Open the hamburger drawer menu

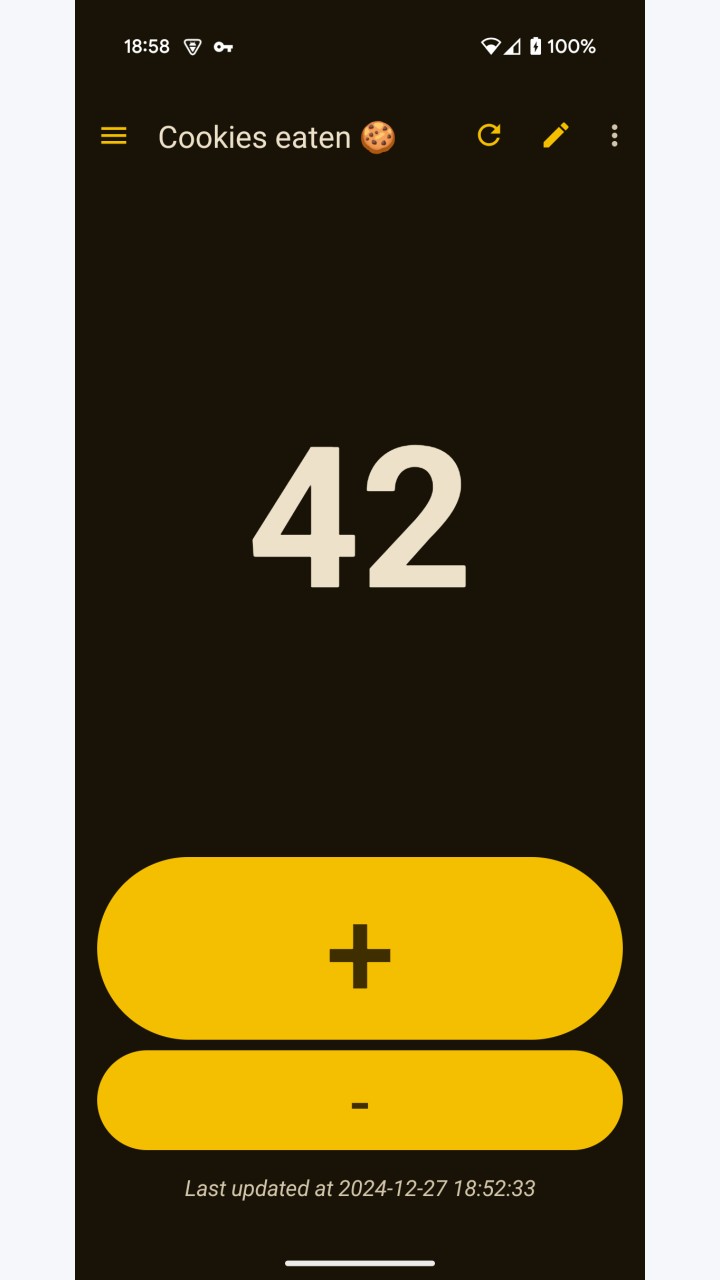[114, 136]
